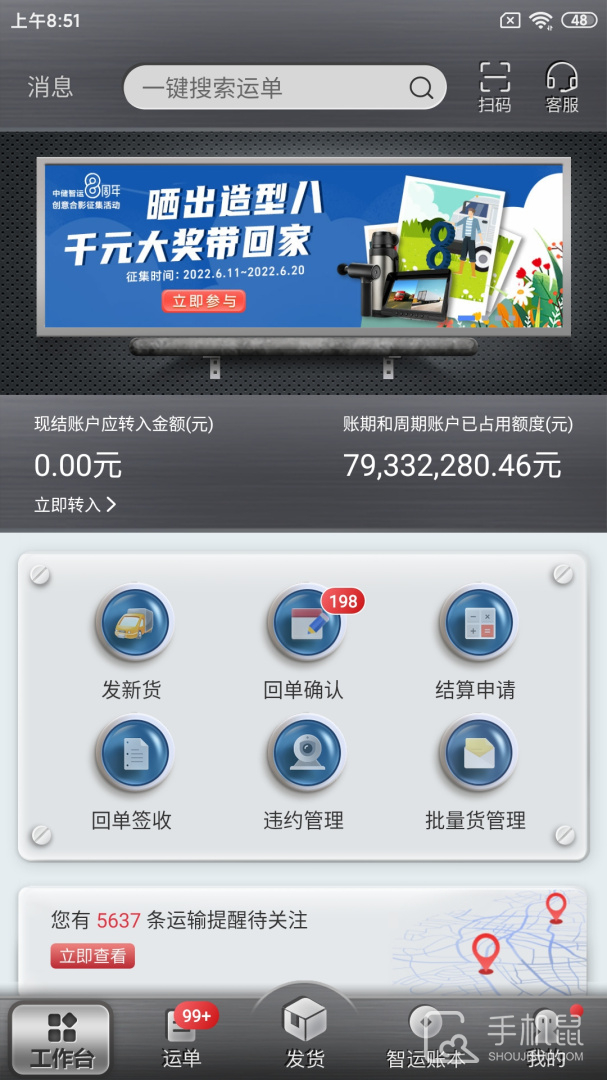Open the 8周年 promotion banner
607x1080 pixels.
pyautogui.click(x=303, y=245)
